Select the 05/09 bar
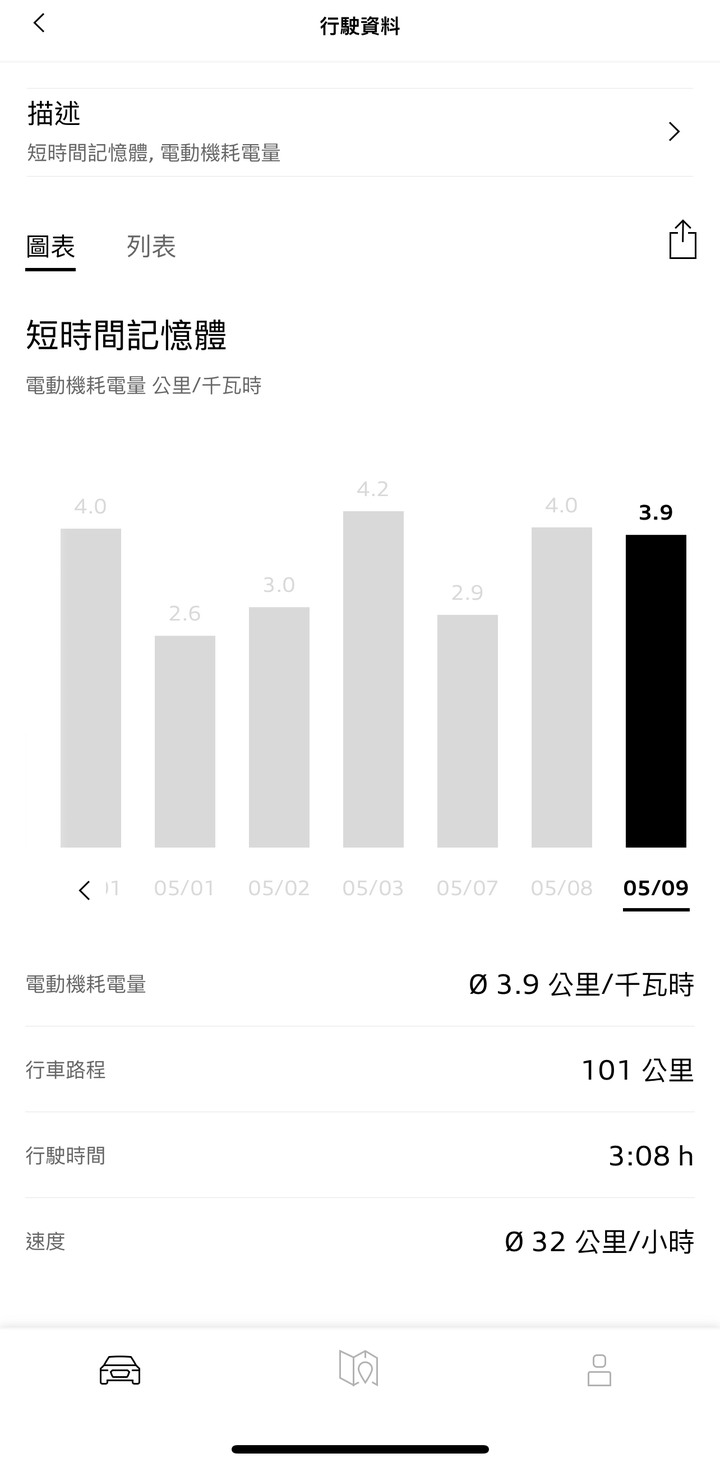Image resolution: width=720 pixels, height=1467 pixels. [x=656, y=691]
